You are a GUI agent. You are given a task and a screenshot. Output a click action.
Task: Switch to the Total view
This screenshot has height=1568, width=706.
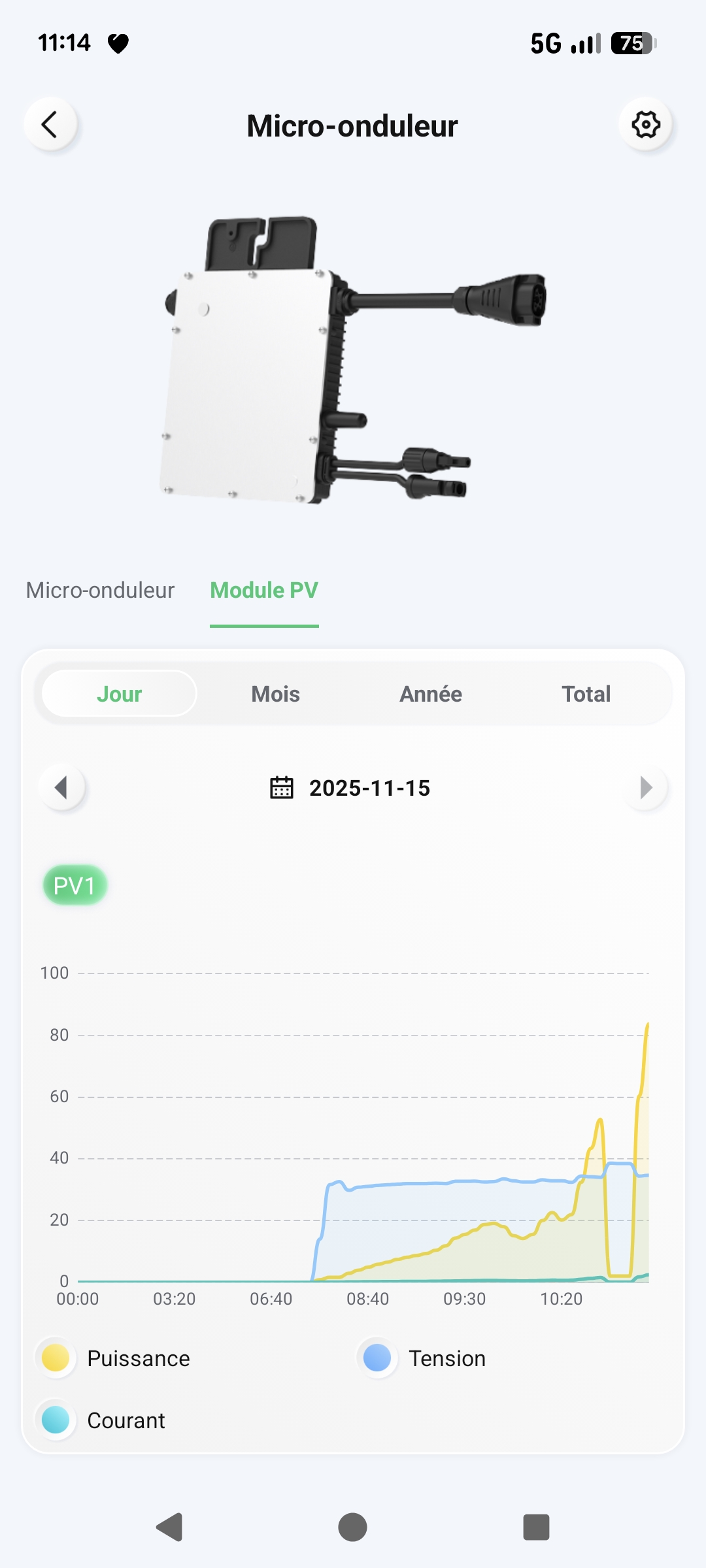point(586,694)
